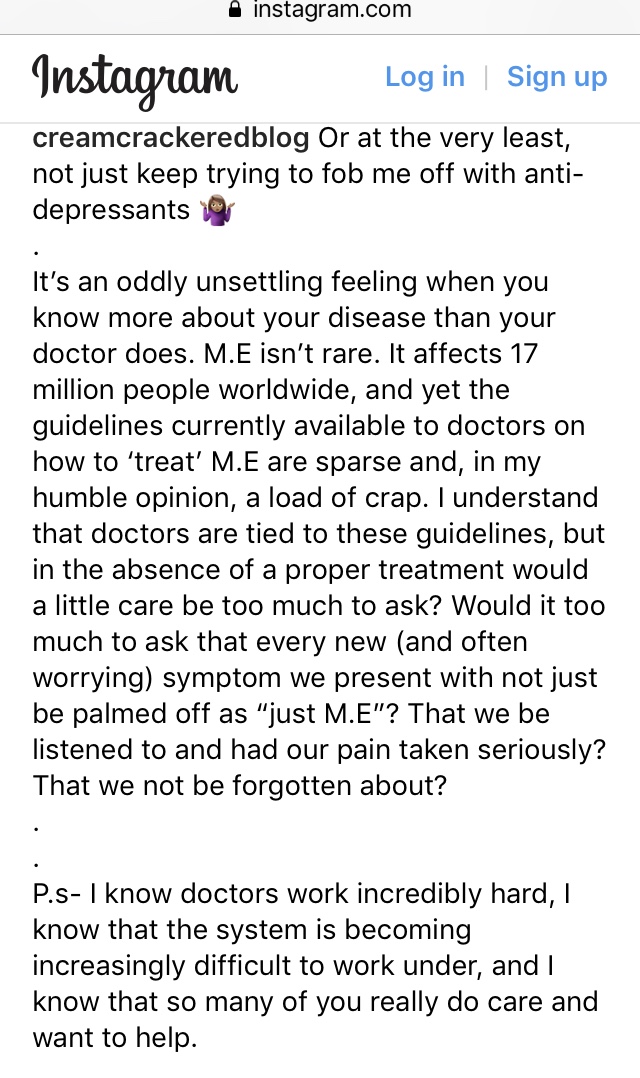Tap the instagram.com address bar
Viewport: 640px width, 1078px height.
point(320,11)
